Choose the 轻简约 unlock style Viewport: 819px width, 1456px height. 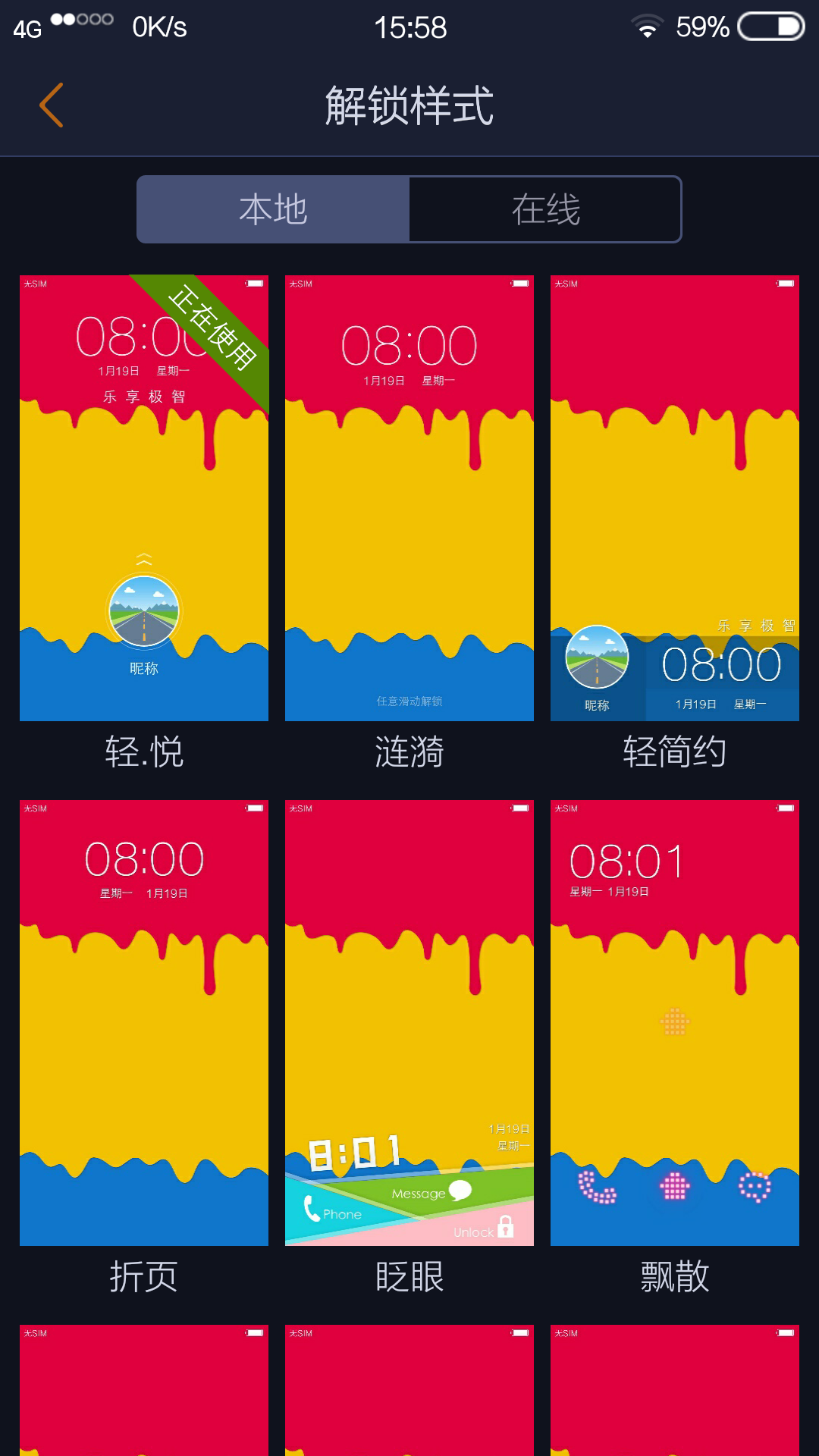675,498
